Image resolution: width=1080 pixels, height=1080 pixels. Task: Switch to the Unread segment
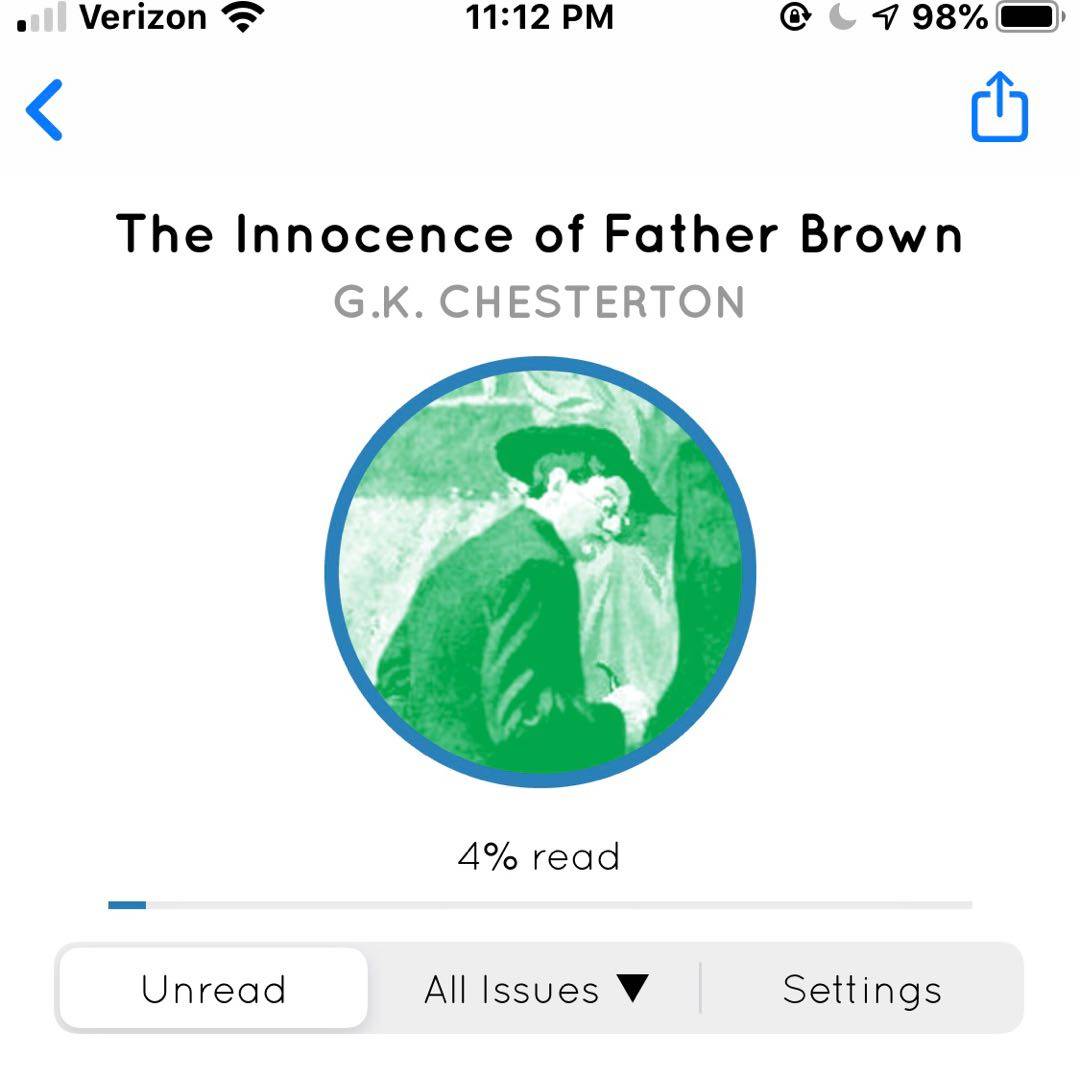(213, 989)
